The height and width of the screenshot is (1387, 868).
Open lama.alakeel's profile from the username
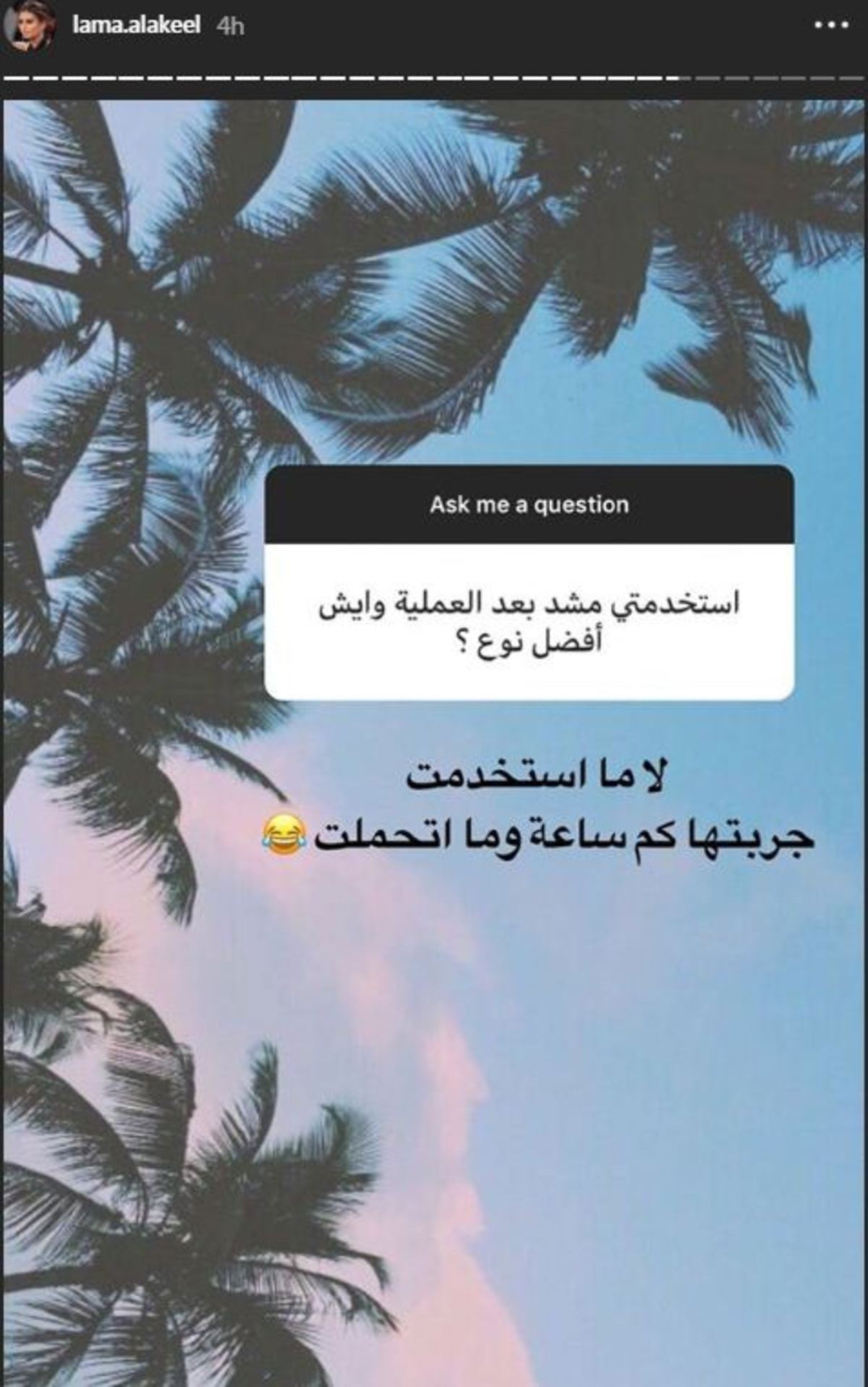coord(136,25)
